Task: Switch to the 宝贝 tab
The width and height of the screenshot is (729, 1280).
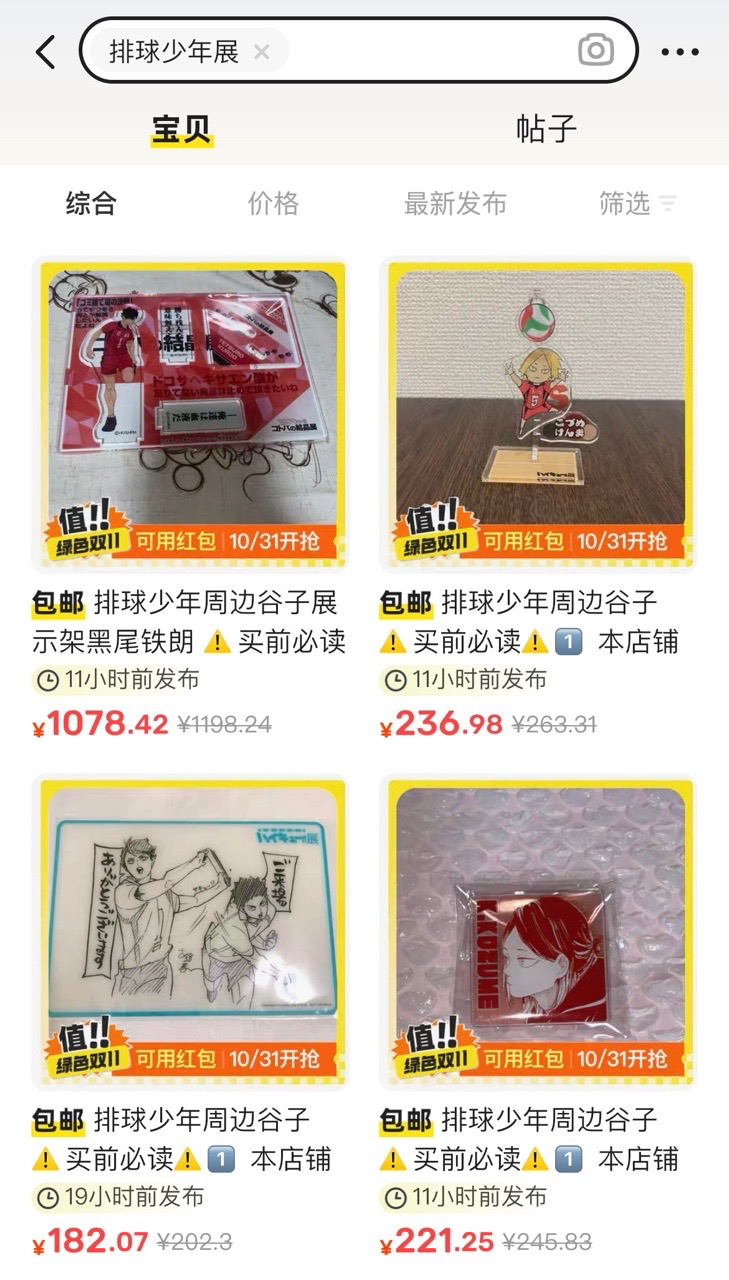Action: [181, 130]
